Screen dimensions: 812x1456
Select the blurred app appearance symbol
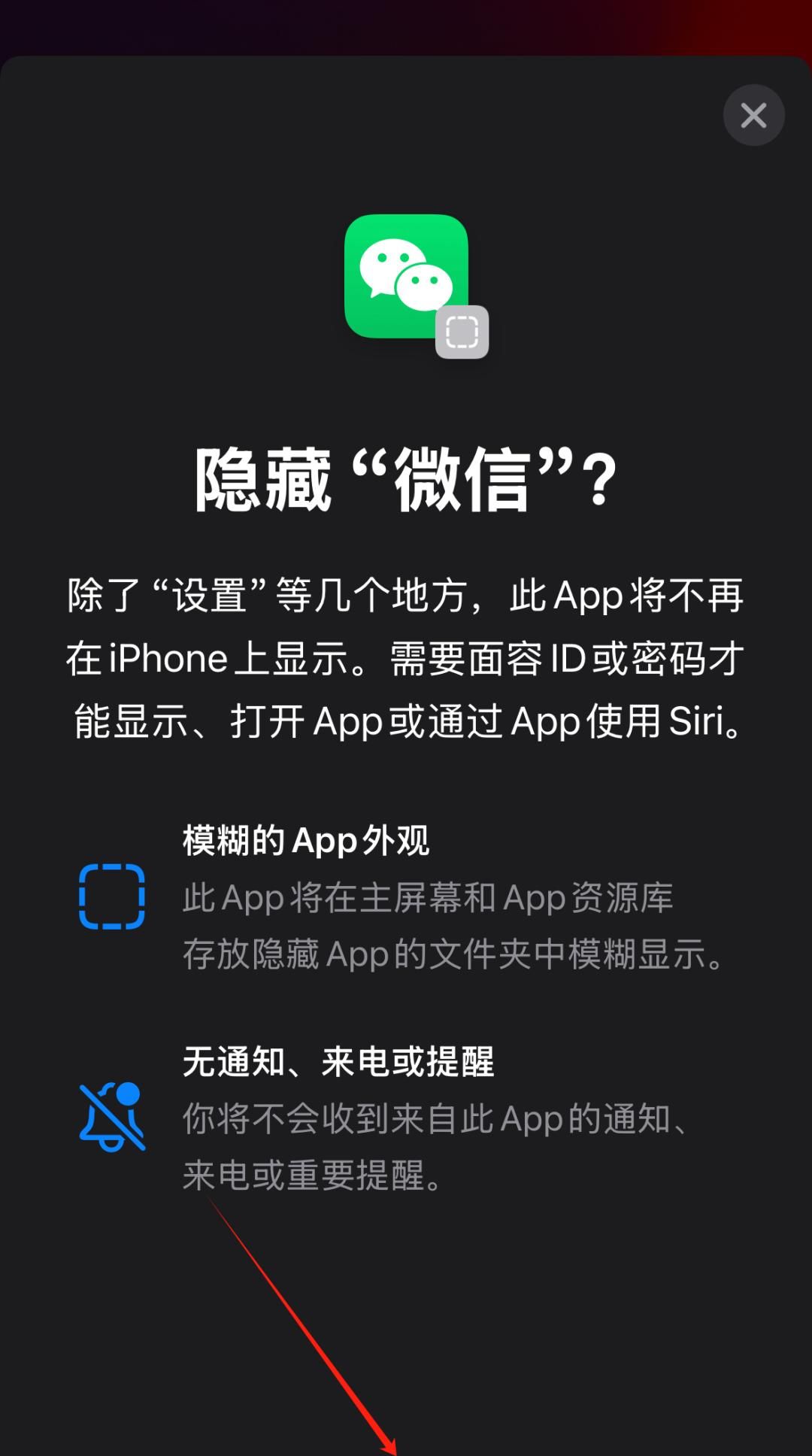(x=111, y=897)
